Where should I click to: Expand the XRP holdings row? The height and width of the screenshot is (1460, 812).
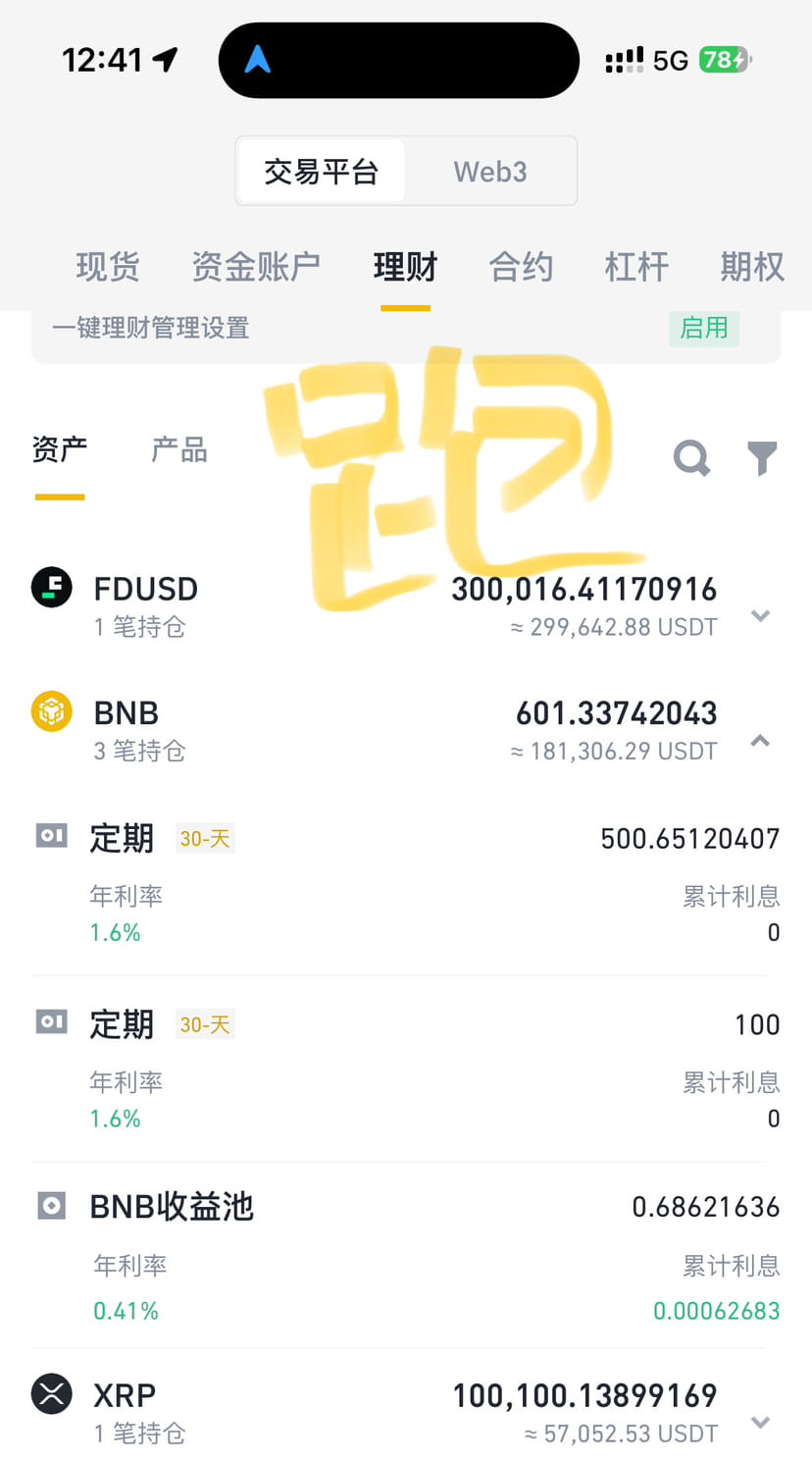pyautogui.click(x=406, y=1413)
